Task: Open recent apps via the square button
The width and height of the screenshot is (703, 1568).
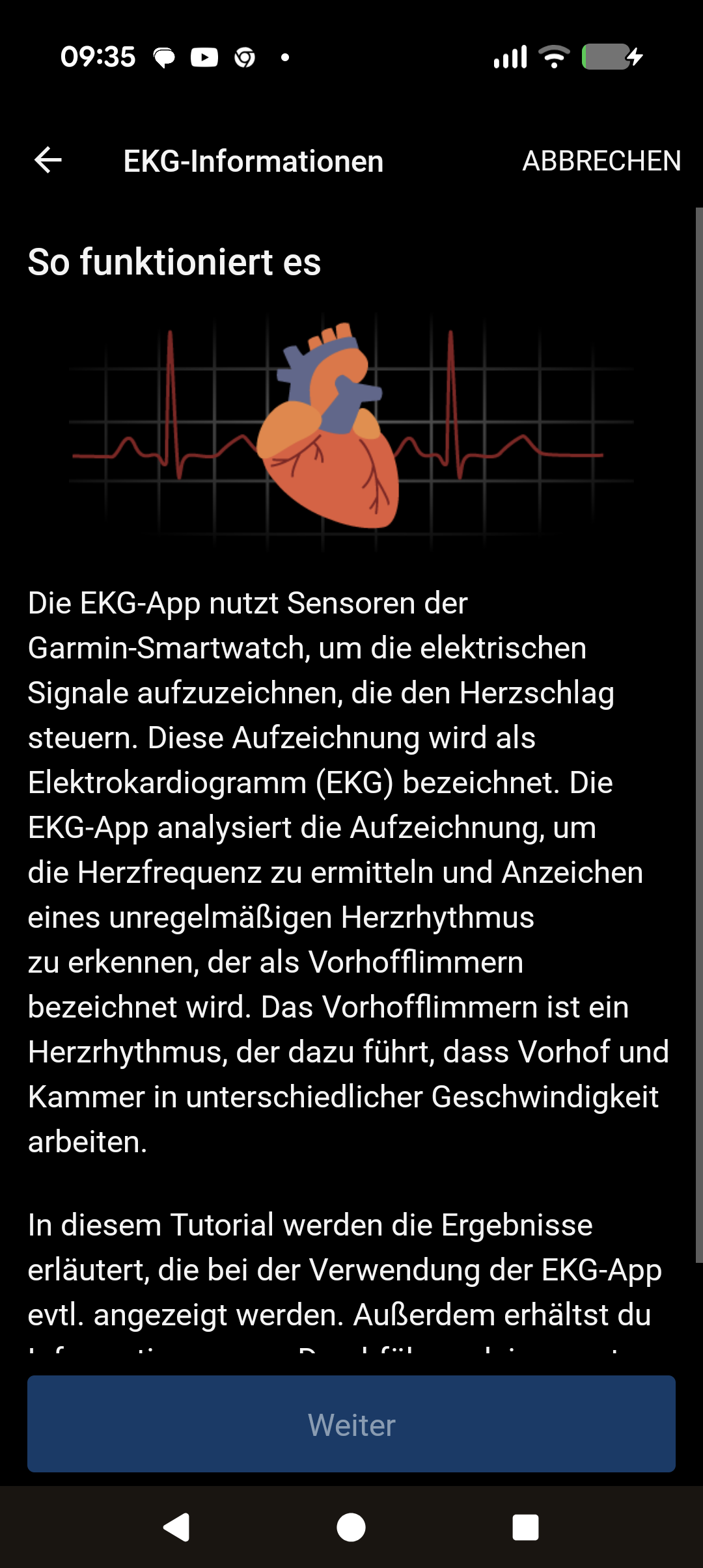Action: [525, 1527]
